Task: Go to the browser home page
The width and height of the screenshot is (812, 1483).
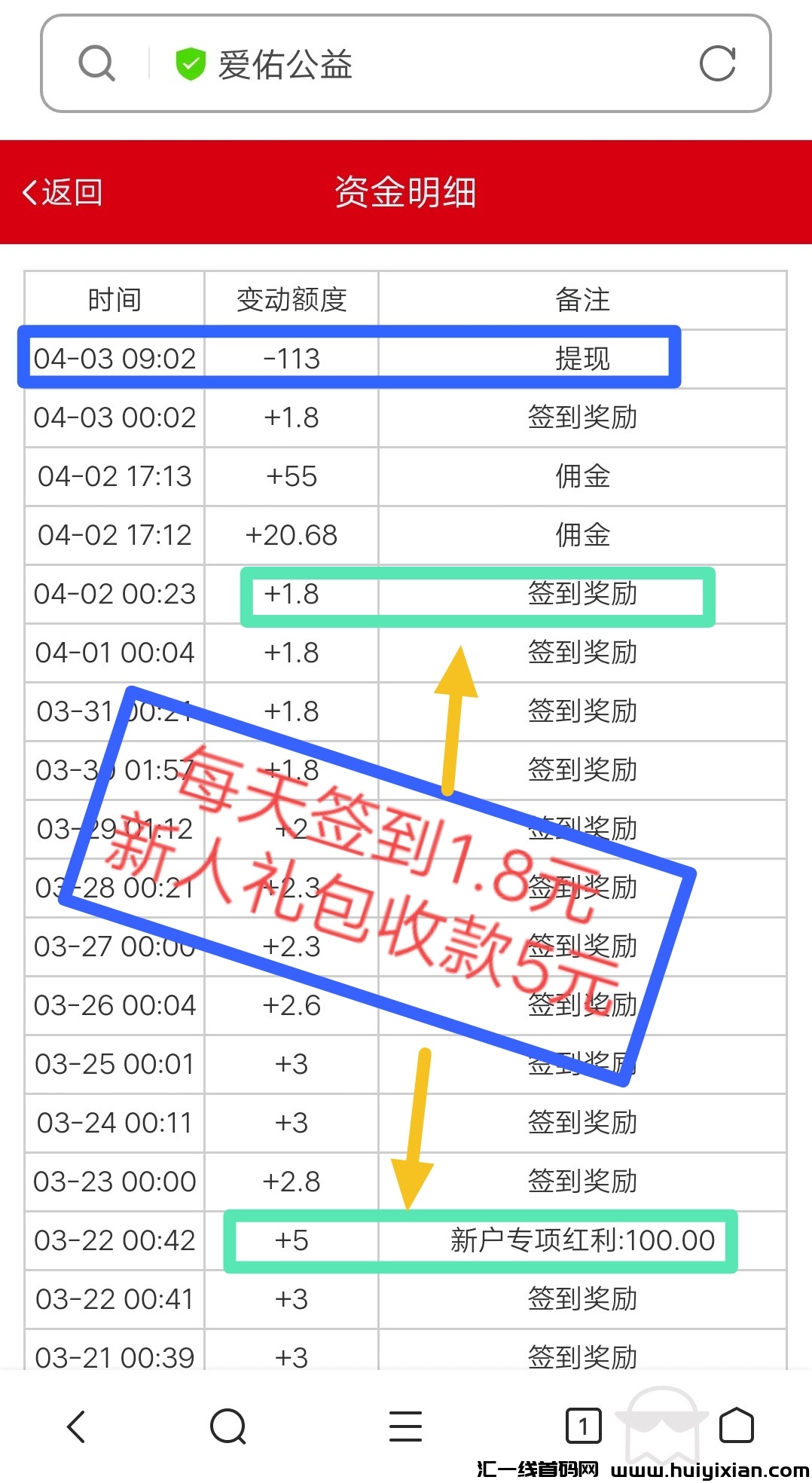Action: tap(736, 1425)
